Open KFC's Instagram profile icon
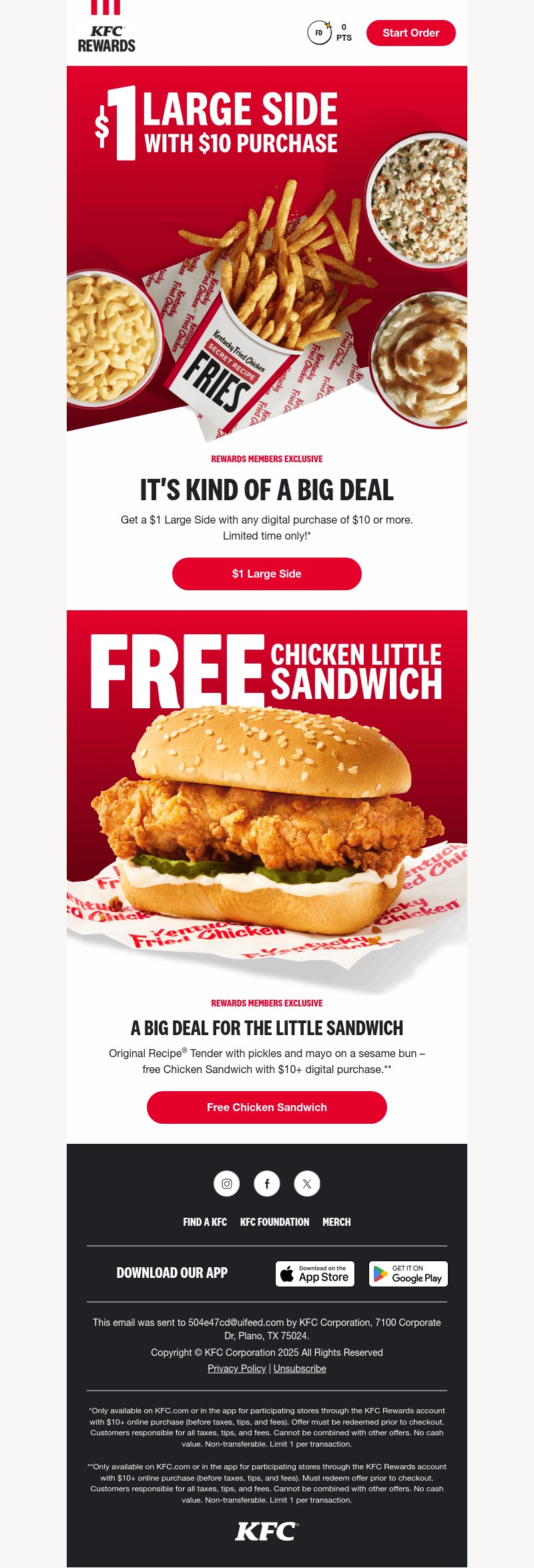The image size is (534, 1568). tap(226, 1184)
